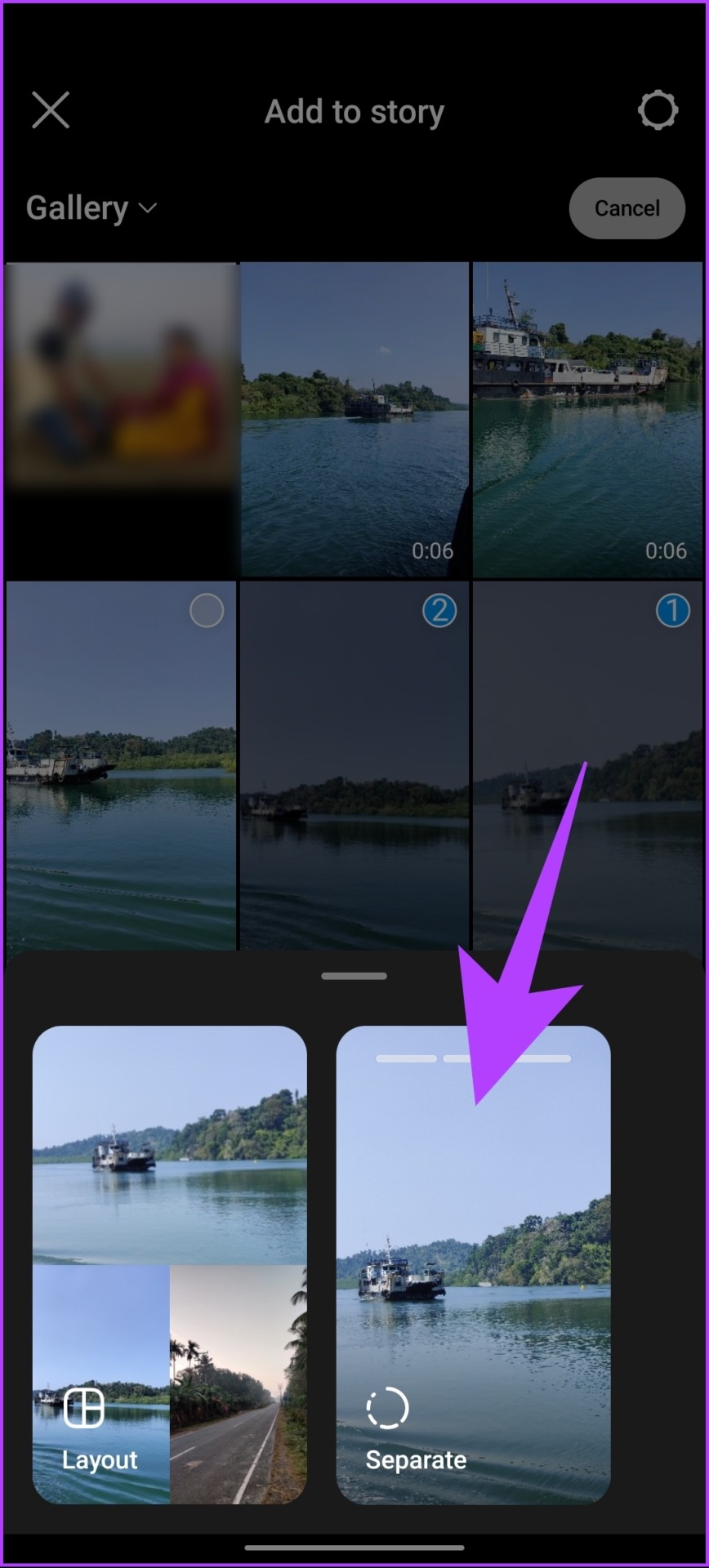Screen dimensions: 709x1568
Task: Tap Cancel to exit multi-select
Action: (x=627, y=208)
